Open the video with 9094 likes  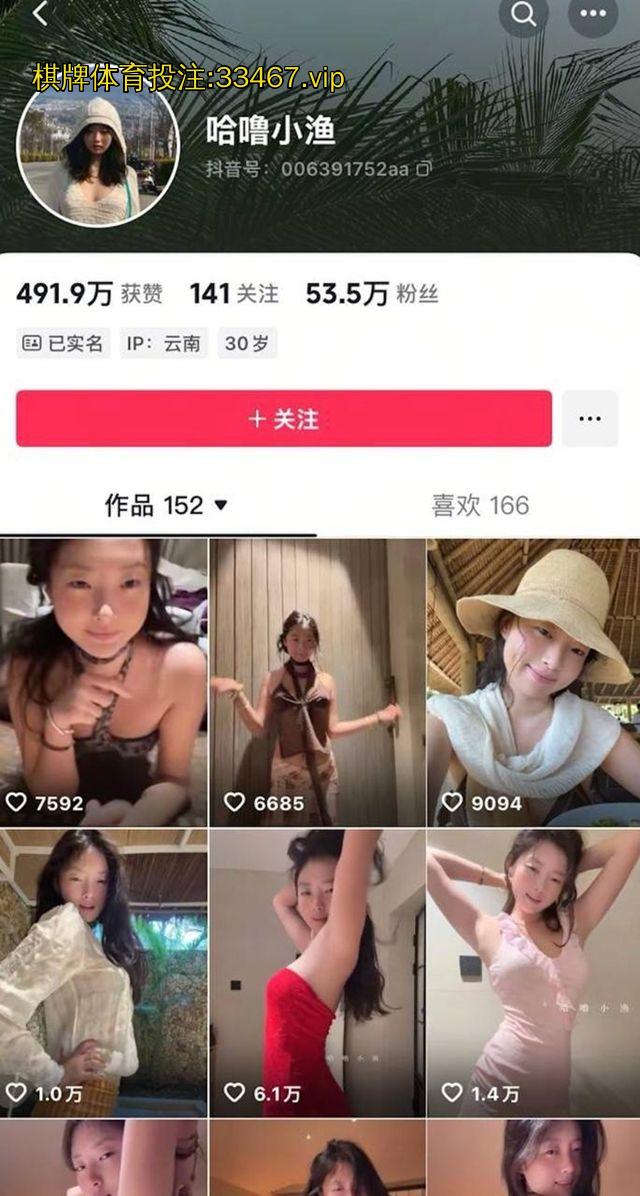pos(533,680)
